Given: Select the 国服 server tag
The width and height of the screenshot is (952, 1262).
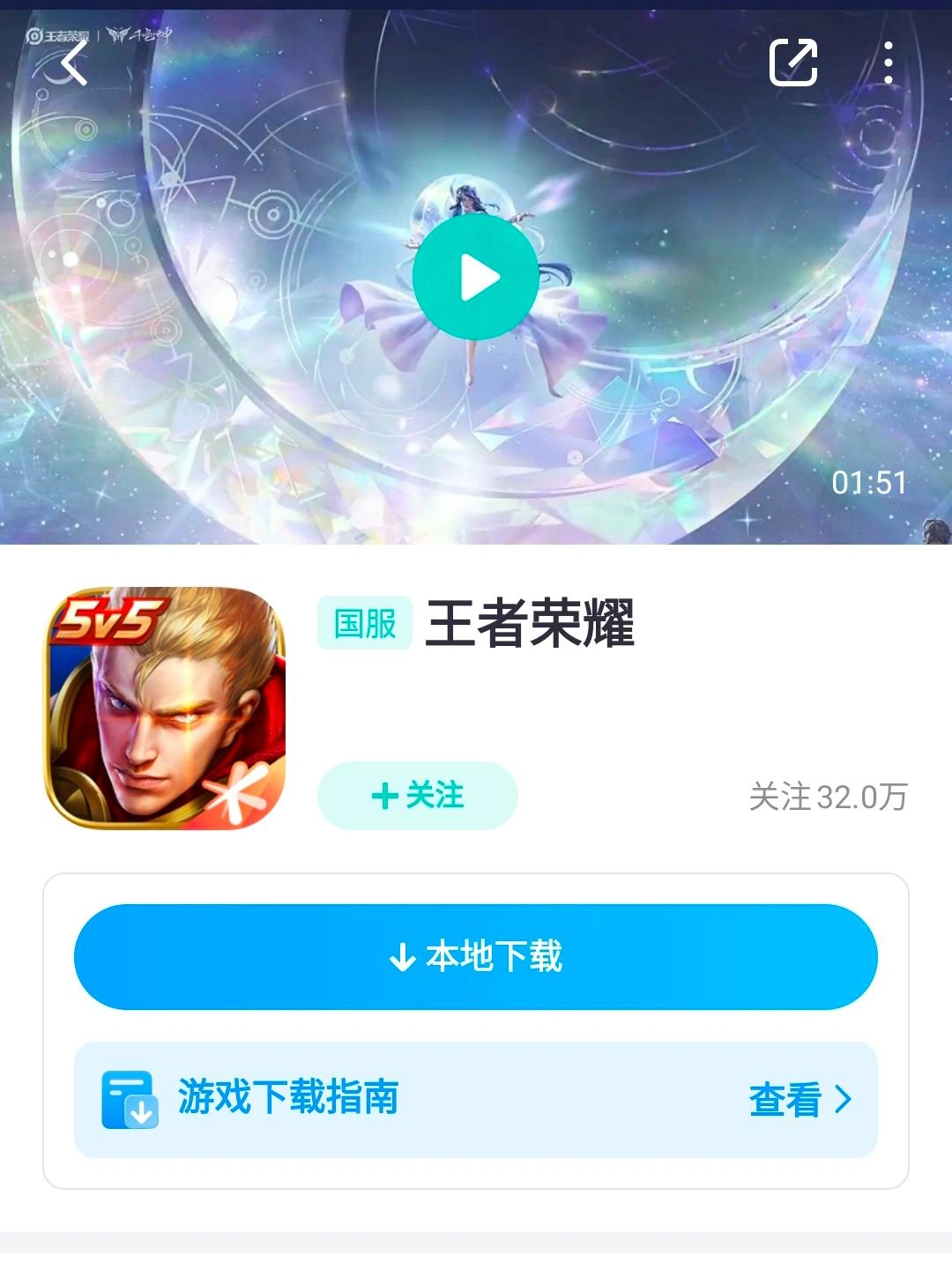Looking at the screenshot, I should click(x=364, y=624).
